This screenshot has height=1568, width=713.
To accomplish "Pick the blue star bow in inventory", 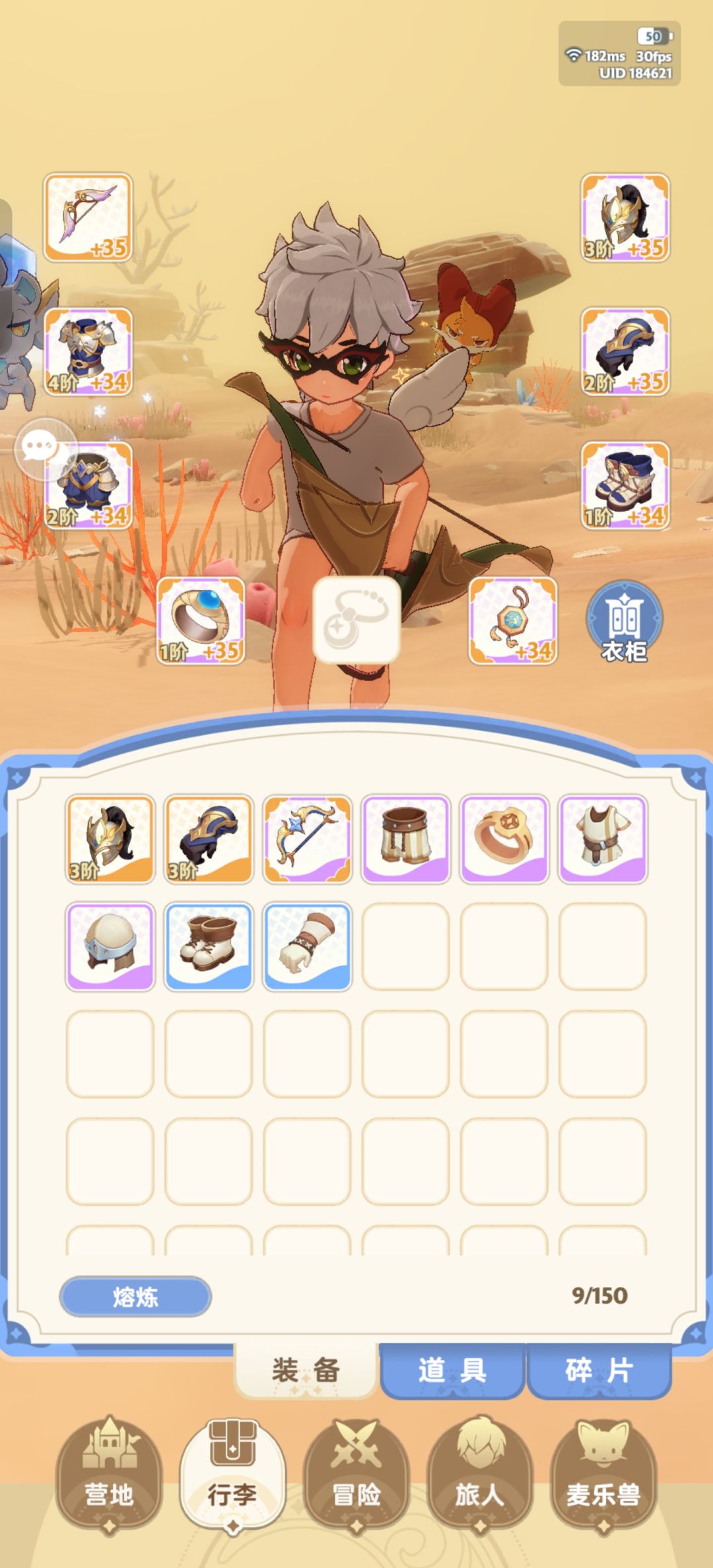I will [x=307, y=839].
